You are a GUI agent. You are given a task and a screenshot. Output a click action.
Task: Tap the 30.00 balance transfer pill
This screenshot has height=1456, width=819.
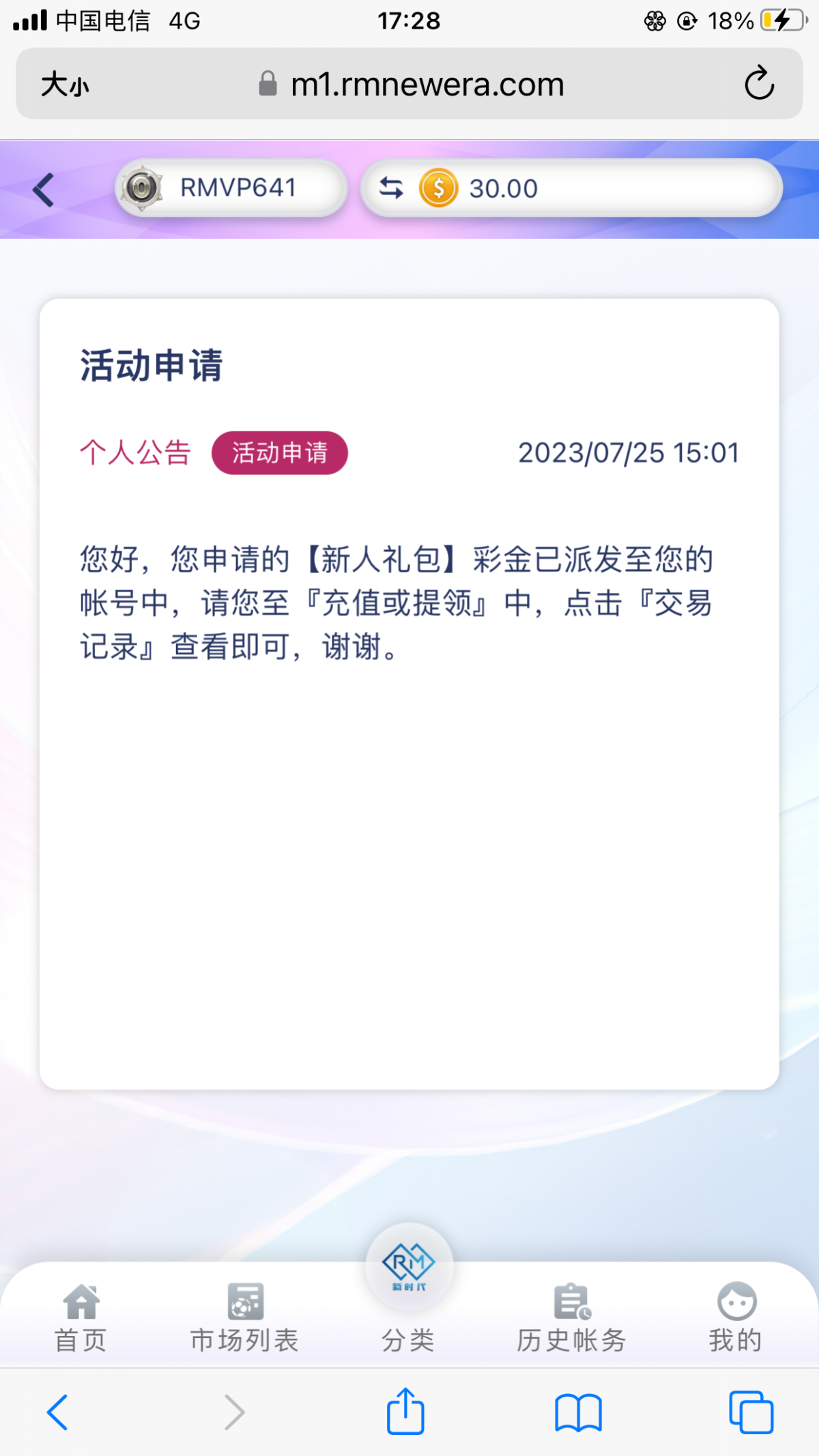tap(571, 188)
